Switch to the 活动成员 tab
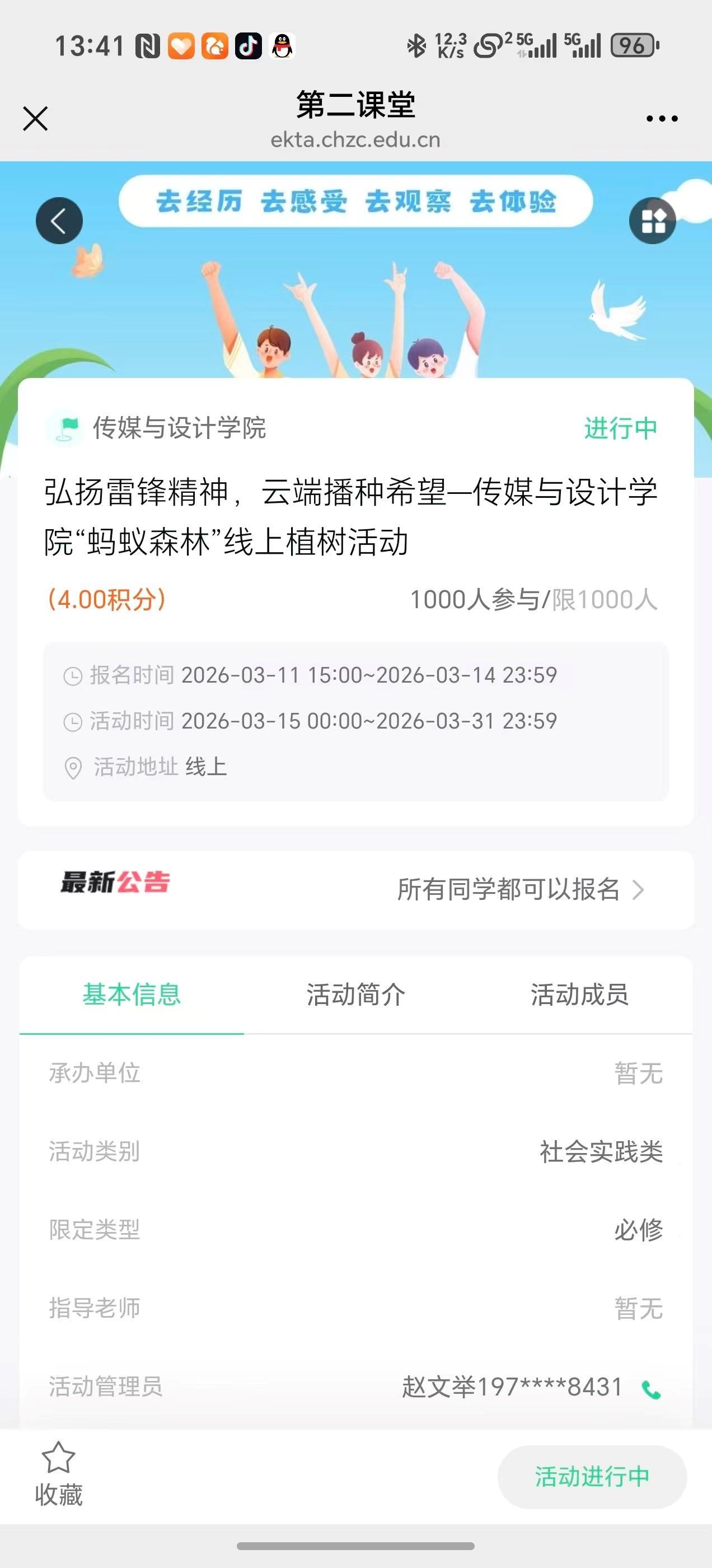The width and height of the screenshot is (712, 1568). click(x=579, y=995)
